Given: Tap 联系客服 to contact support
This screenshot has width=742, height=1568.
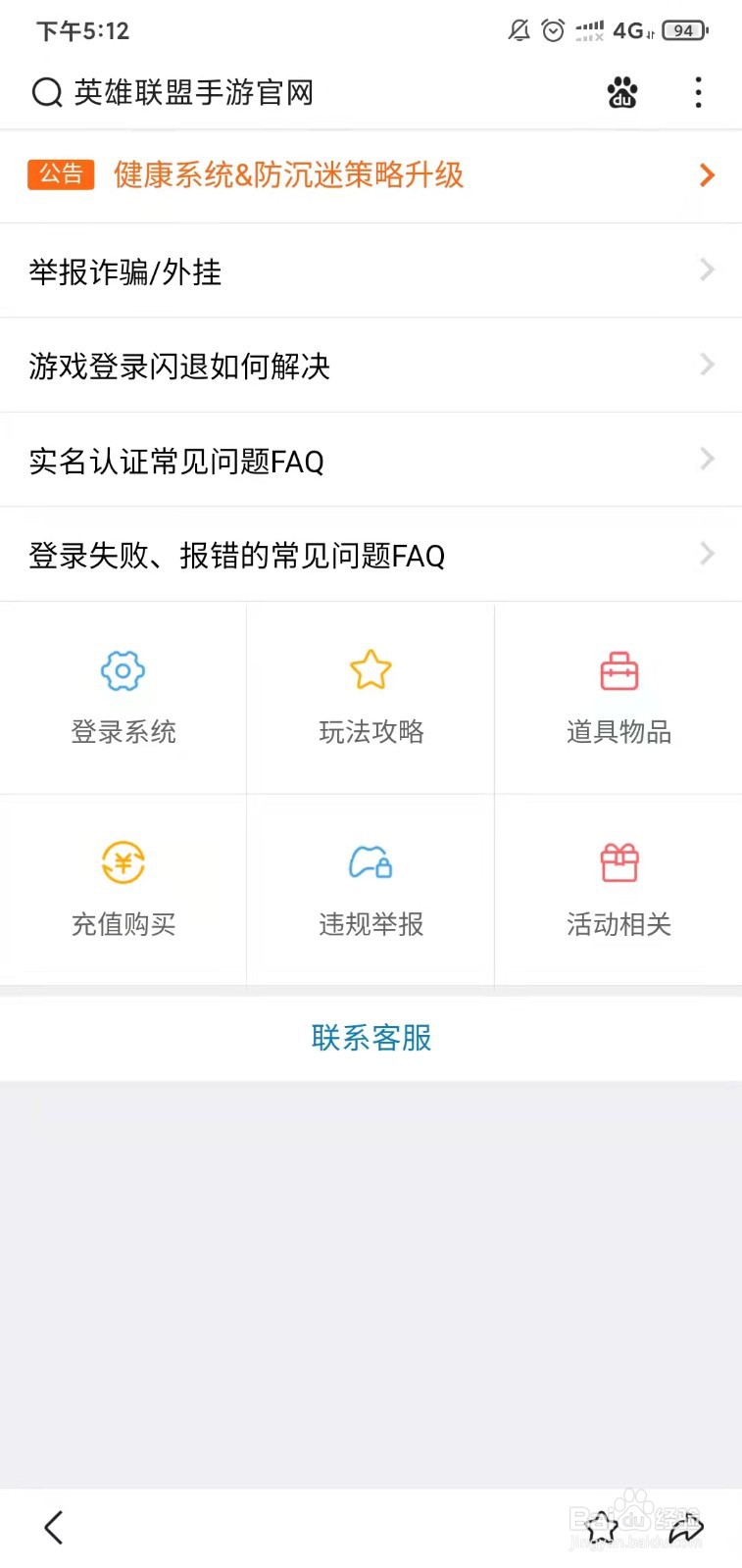Looking at the screenshot, I should pos(371,1038).
